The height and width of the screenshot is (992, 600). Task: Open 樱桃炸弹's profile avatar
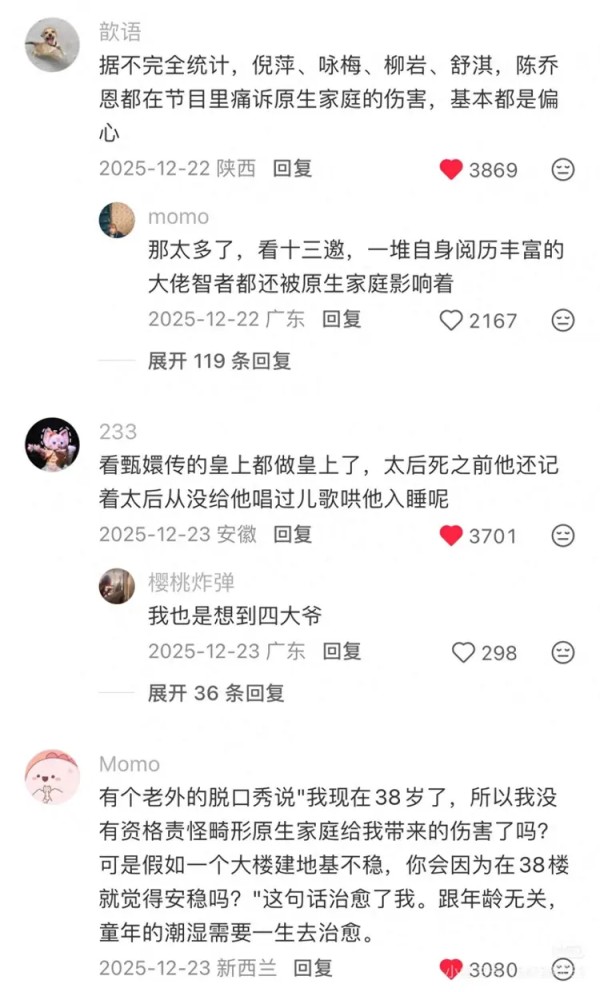(117, 586)
